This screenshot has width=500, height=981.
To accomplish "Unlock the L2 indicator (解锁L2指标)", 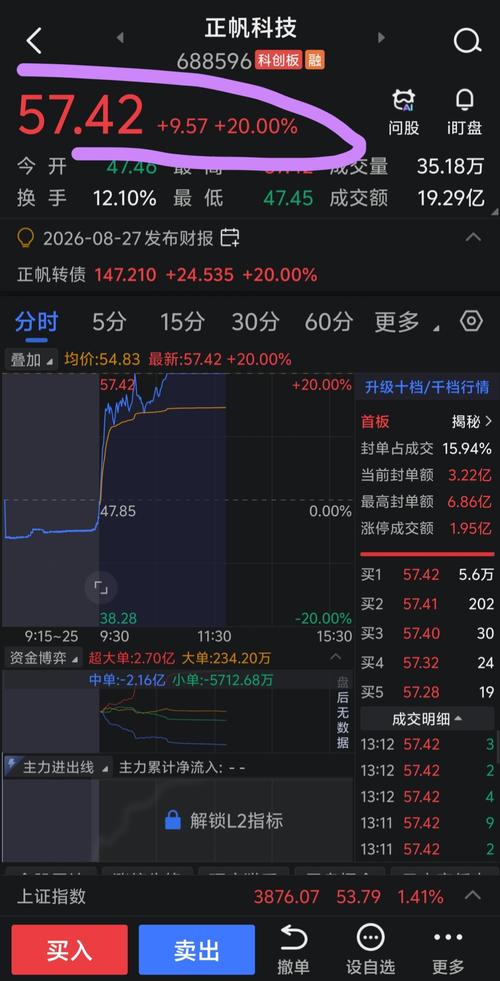I will [x=223, y=820].
